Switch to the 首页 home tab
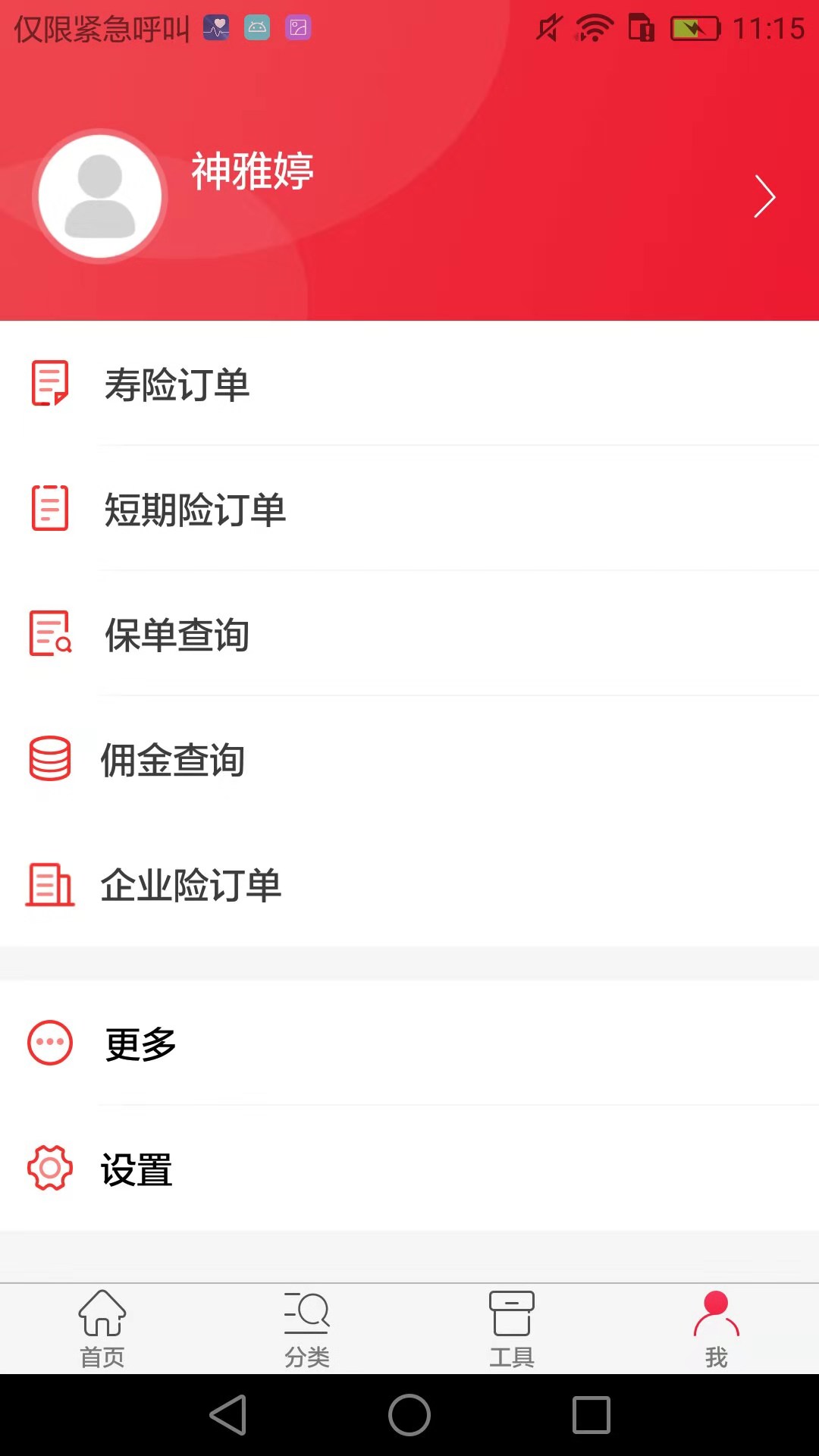 (x=102, y=1329)
